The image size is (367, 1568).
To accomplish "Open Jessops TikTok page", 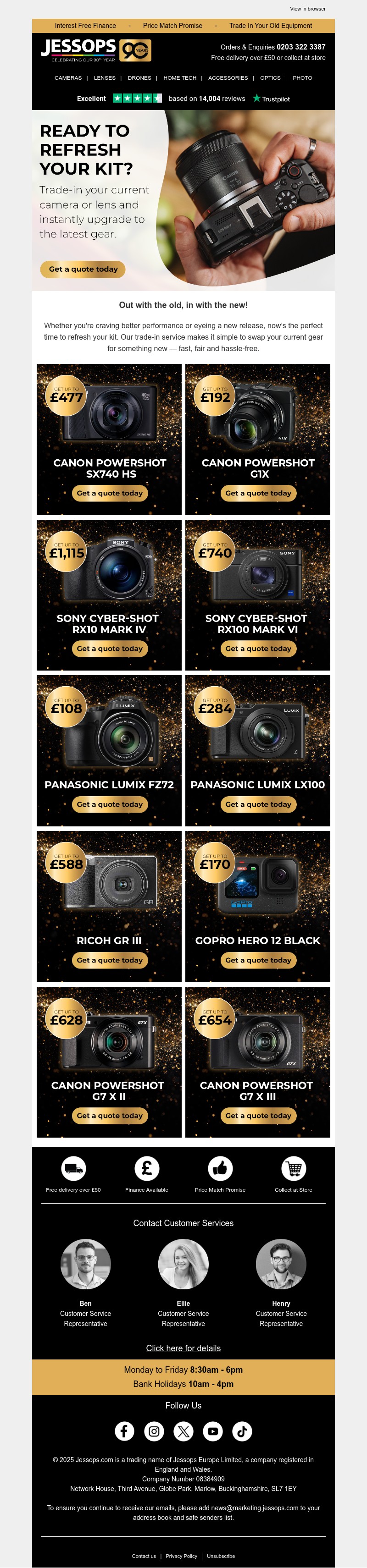I will 242,1431.
